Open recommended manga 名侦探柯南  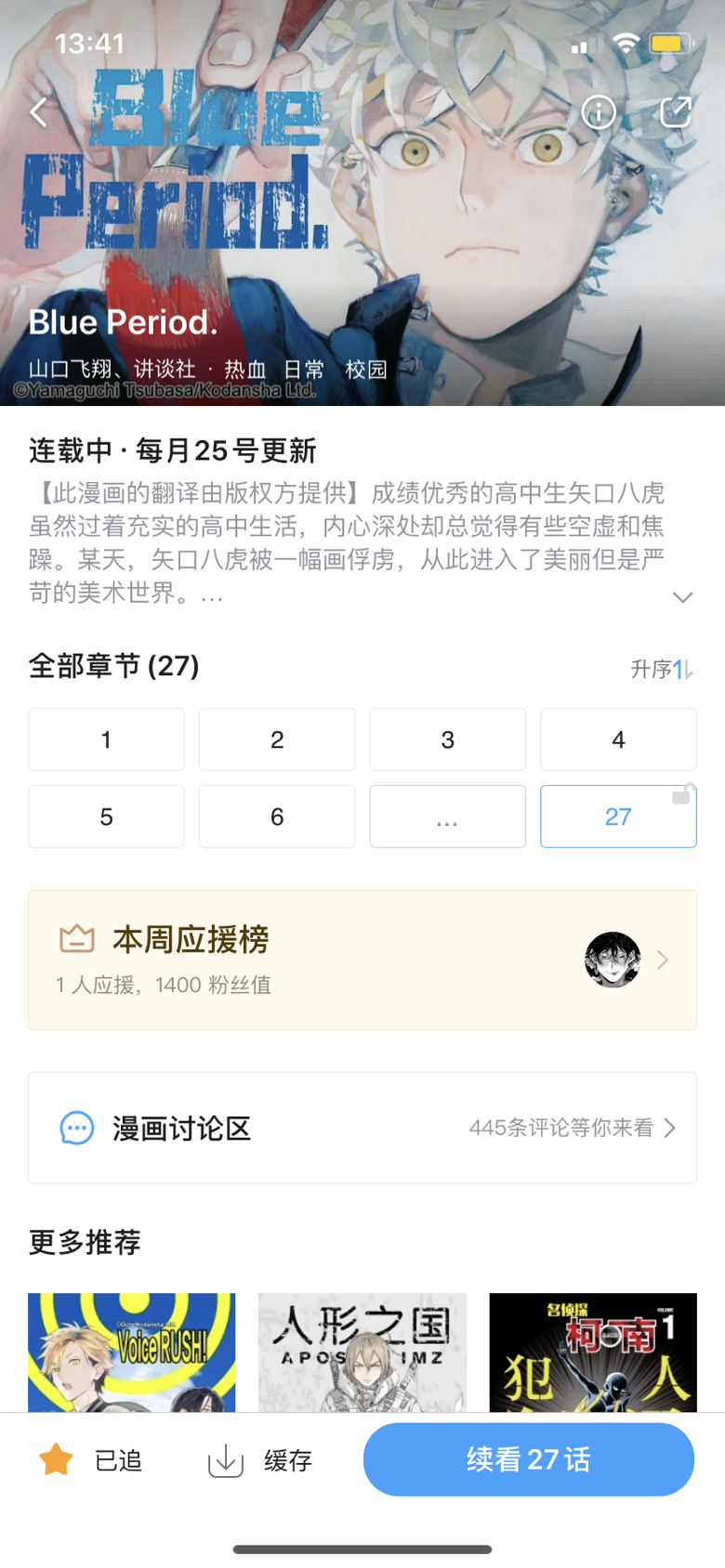click(x=593, y=1352)
